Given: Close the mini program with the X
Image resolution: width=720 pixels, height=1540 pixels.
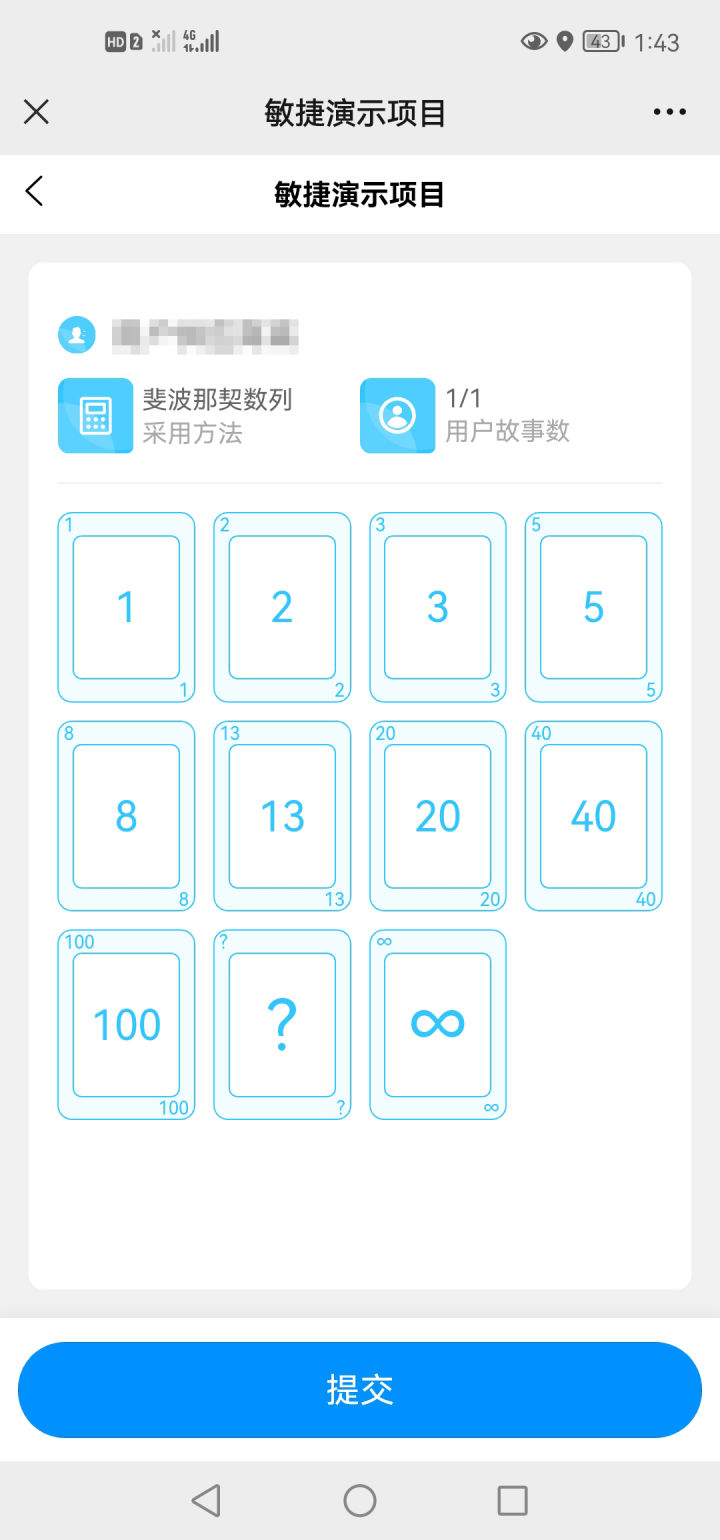Looking at the screenshot, I should 36,112.
